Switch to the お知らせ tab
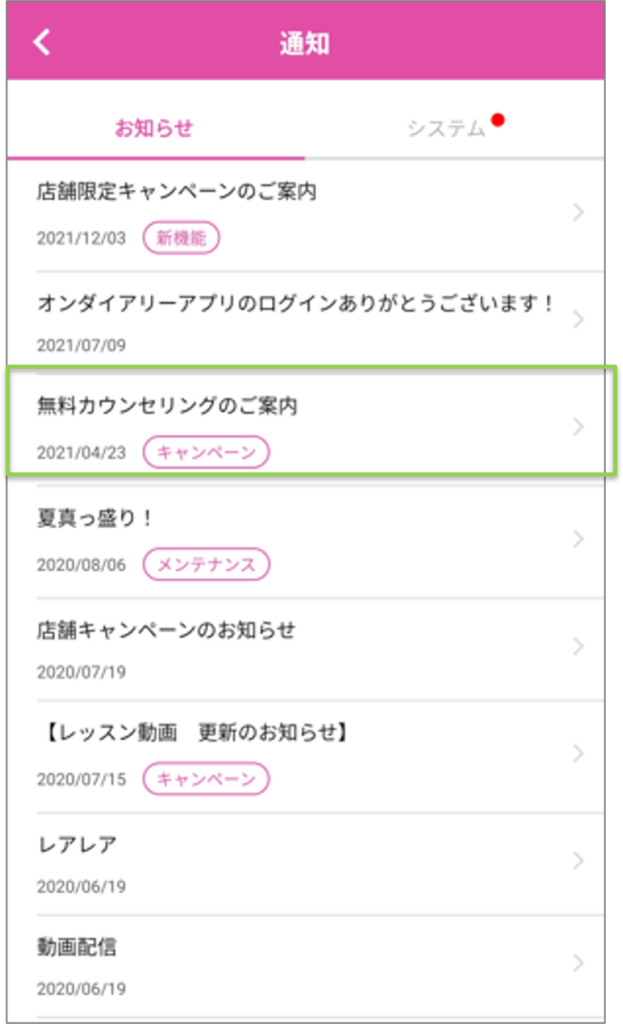623x1024 pixels. [x=154, y=128]
